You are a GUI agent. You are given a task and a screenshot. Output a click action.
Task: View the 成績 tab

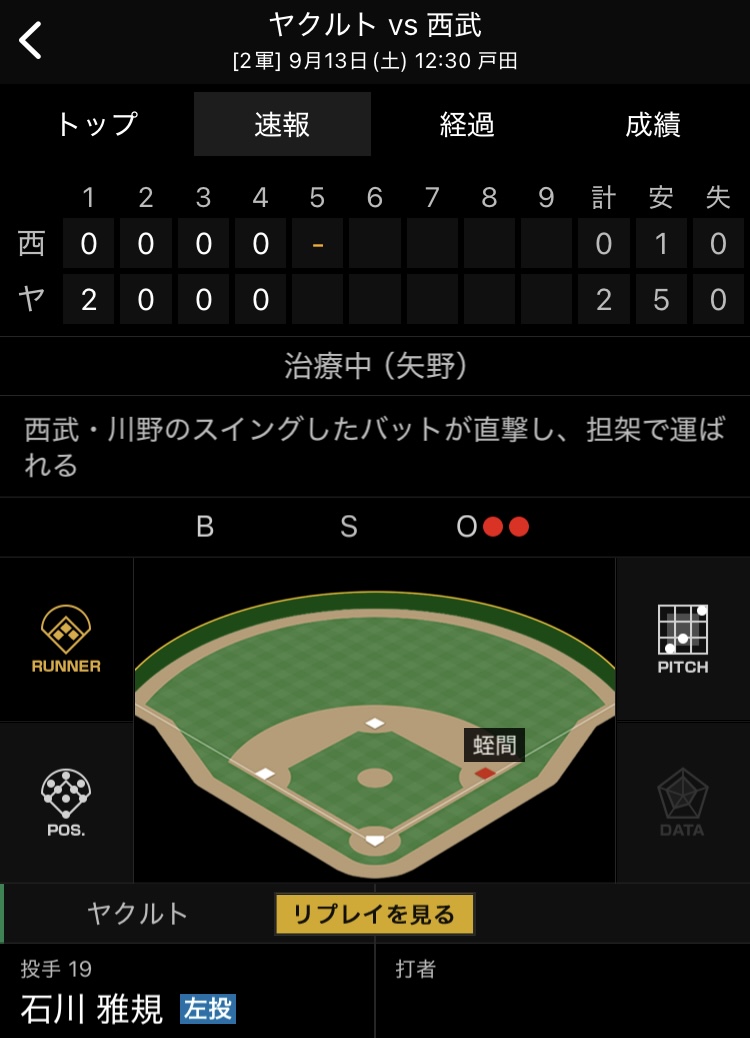coord(653,124)
